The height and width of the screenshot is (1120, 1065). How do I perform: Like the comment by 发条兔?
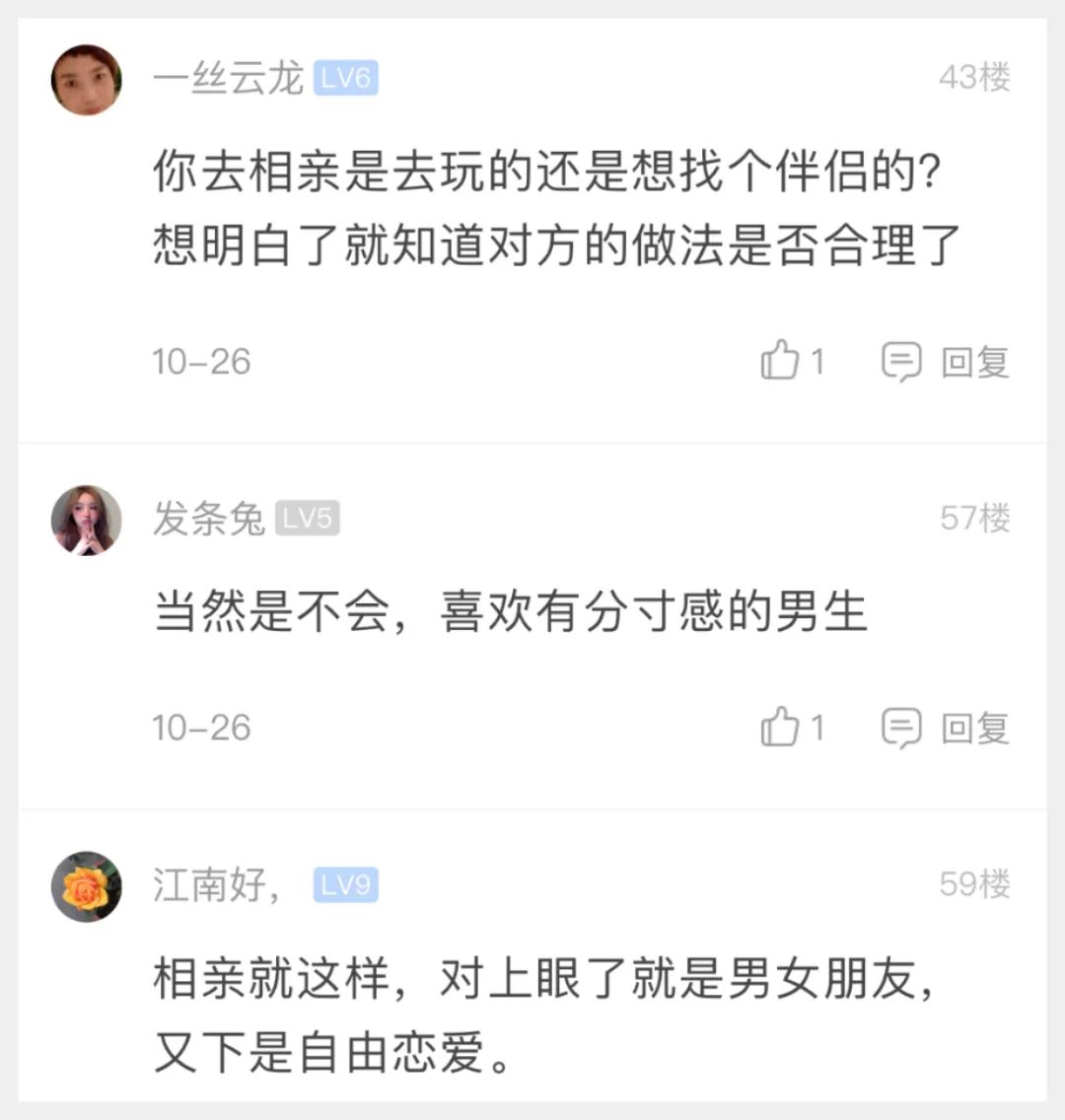click(x=780, y=728)
